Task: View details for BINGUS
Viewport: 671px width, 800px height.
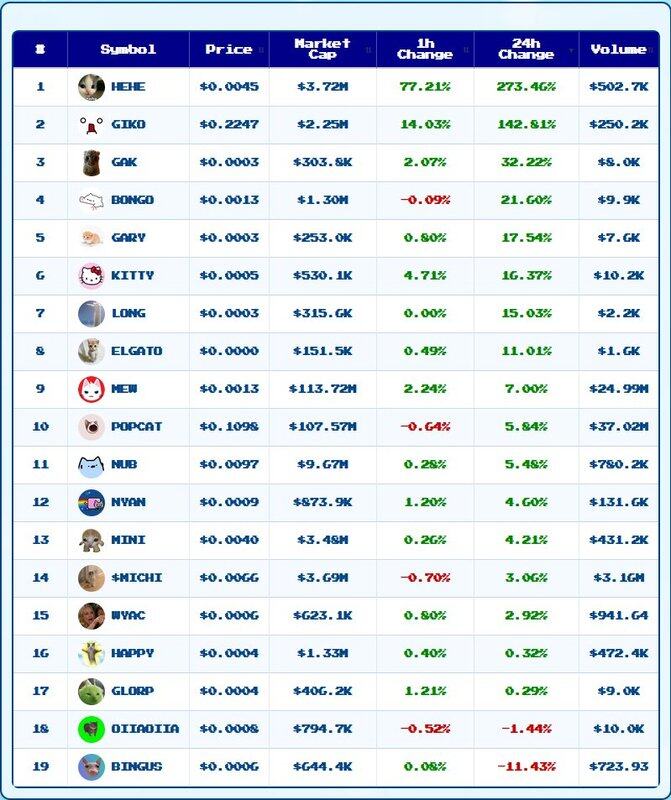Action: 136,767
